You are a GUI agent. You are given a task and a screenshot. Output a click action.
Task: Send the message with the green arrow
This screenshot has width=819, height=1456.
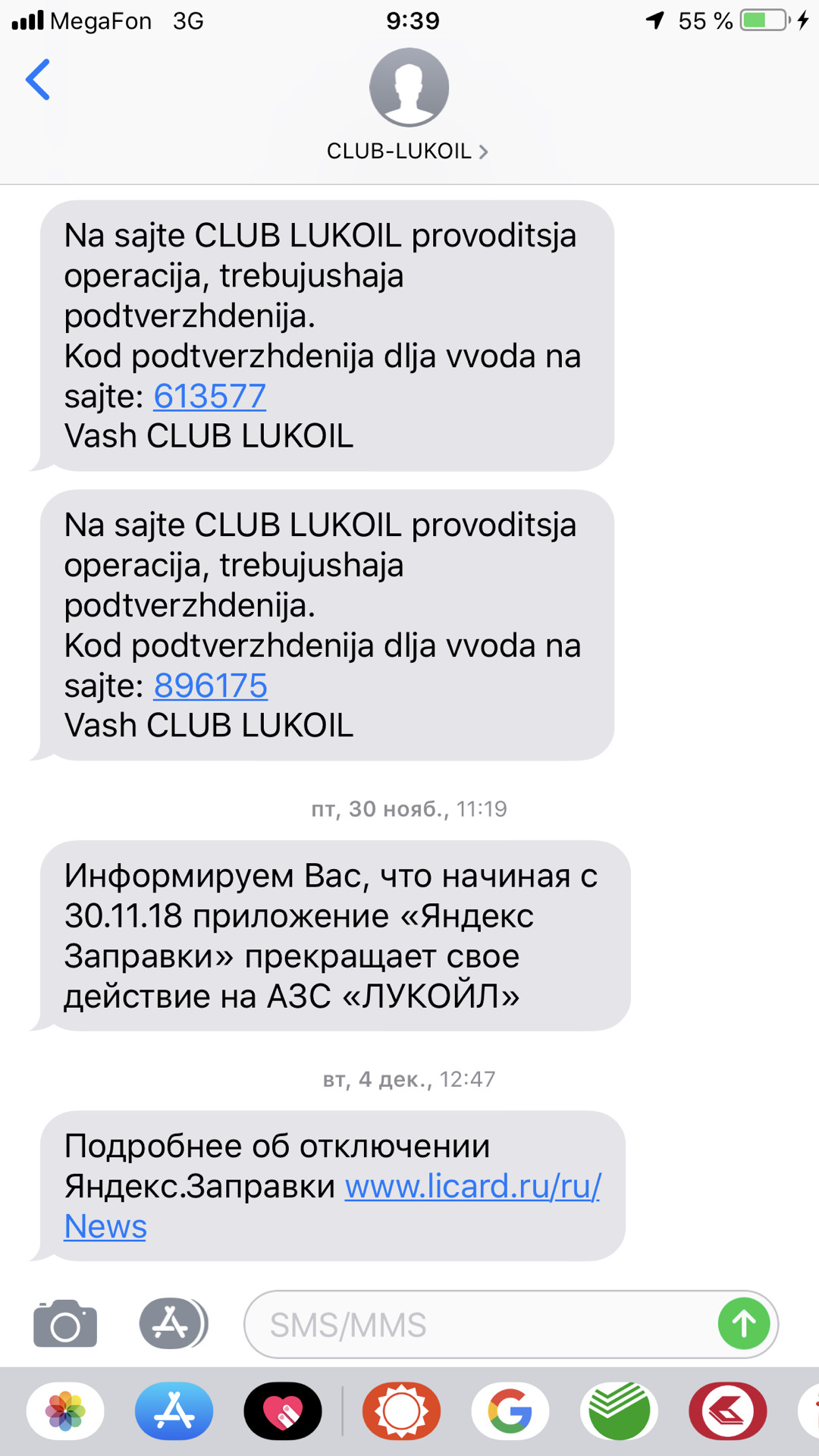click(743, 1324)
